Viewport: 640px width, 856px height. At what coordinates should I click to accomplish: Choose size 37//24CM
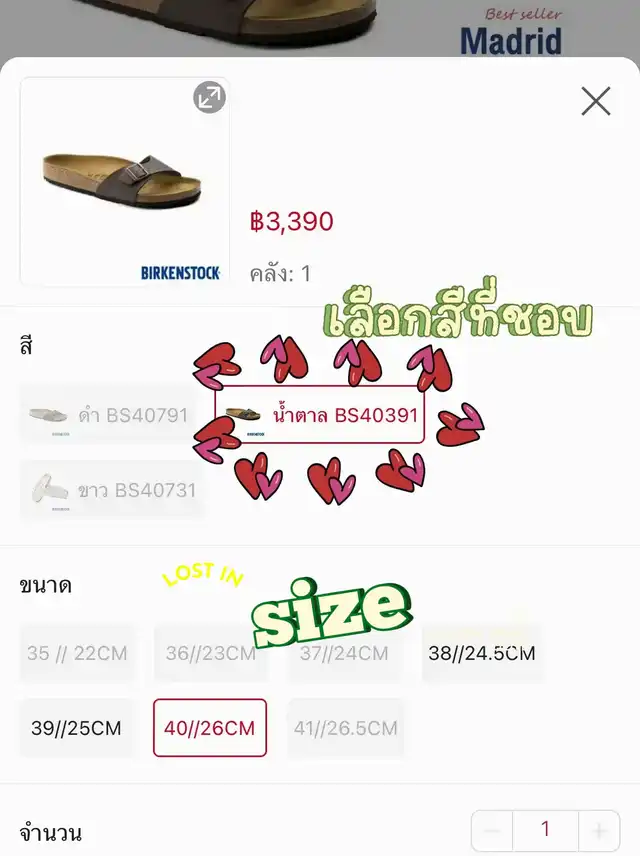[x=345, y=653]
